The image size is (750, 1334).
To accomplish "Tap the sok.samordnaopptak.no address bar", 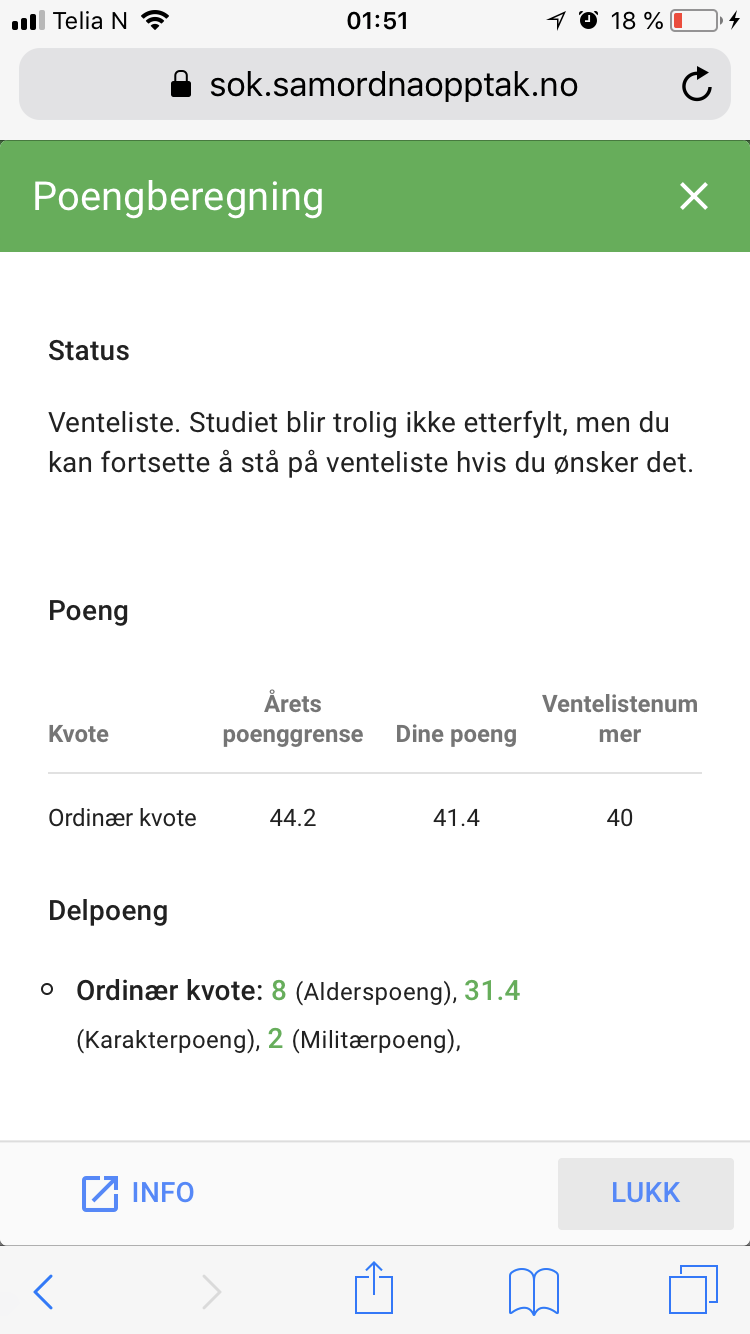I will [375, 84].
